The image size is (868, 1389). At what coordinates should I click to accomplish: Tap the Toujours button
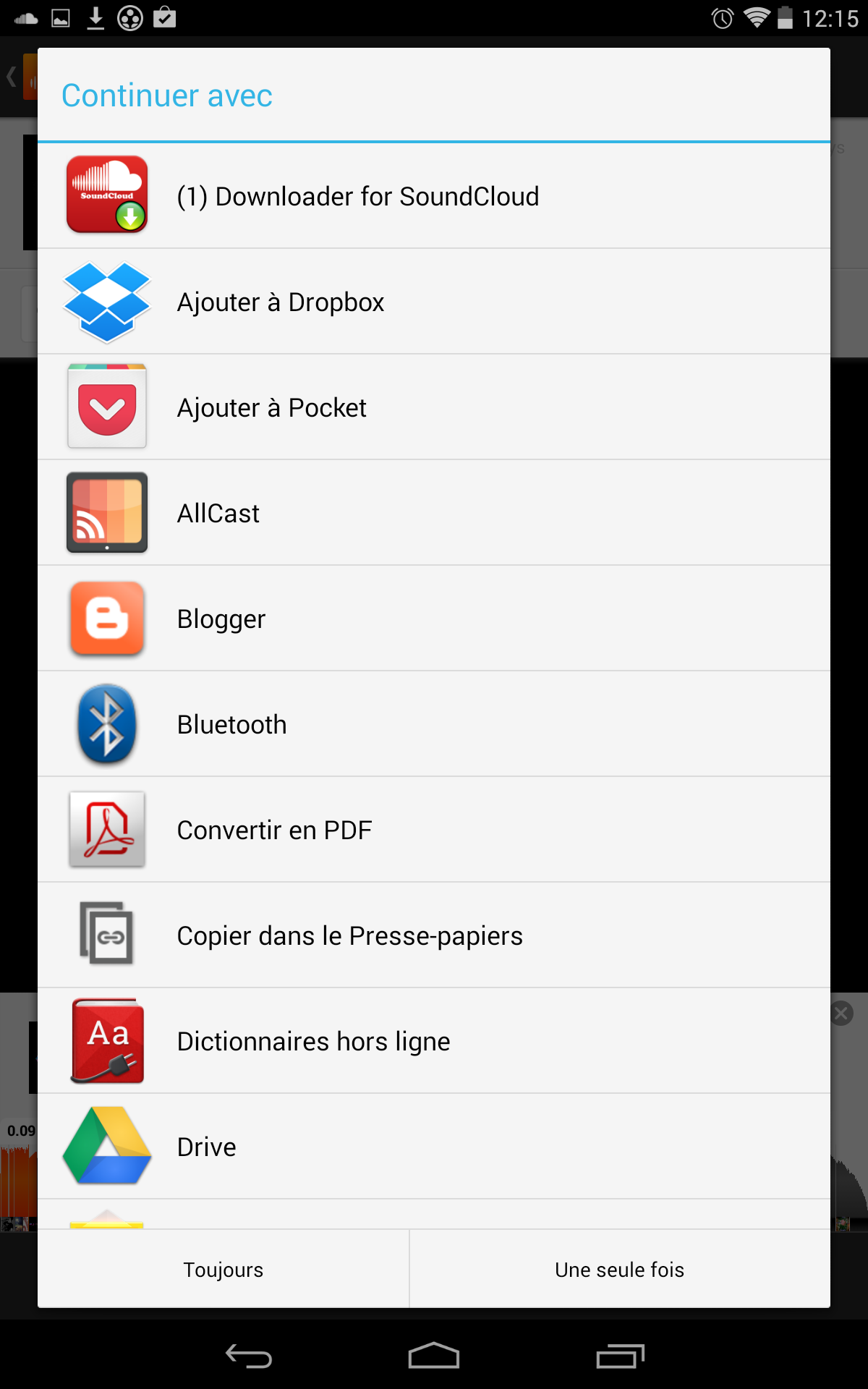pos(223,1270)
